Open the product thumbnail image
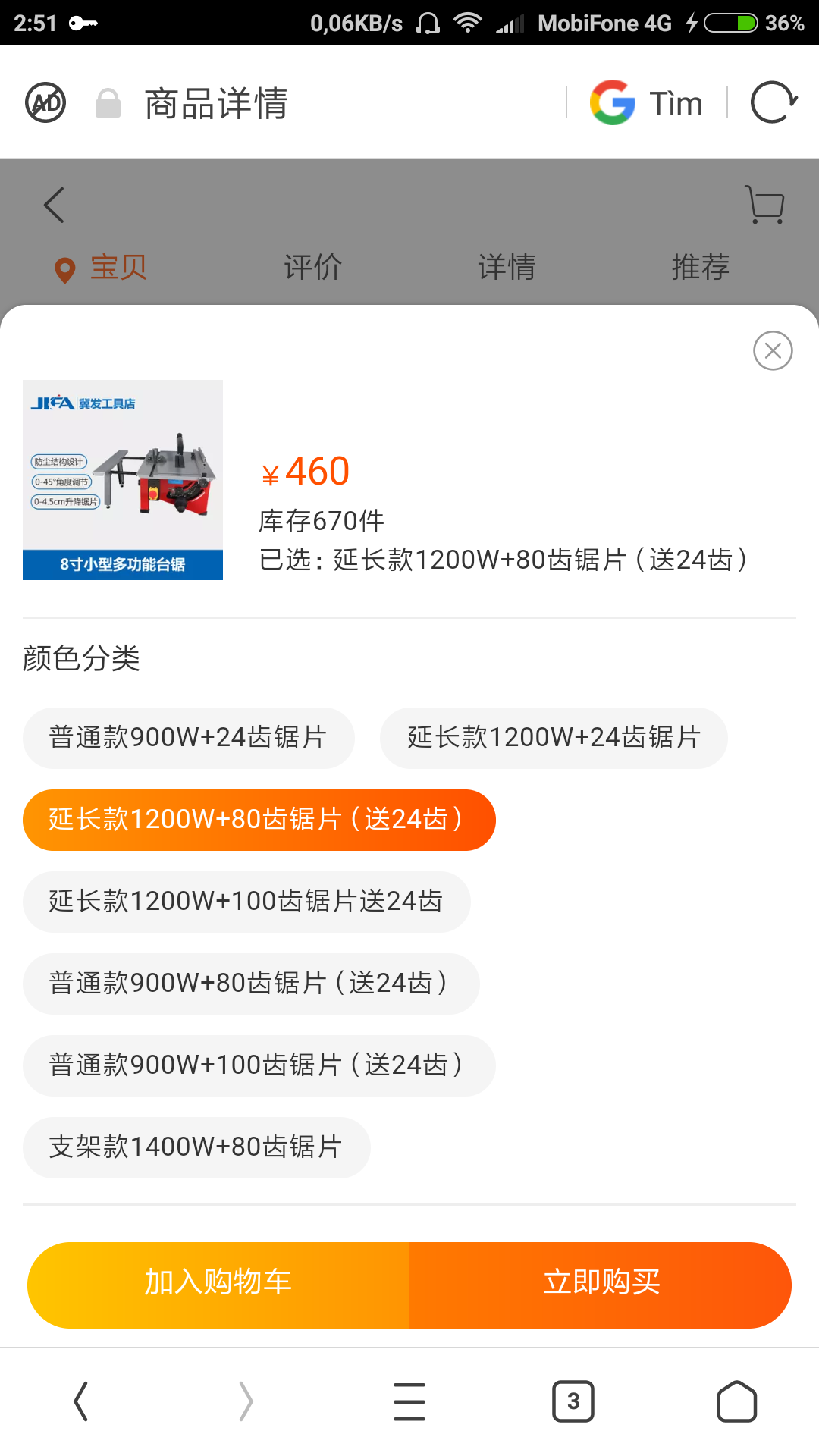 123,480
